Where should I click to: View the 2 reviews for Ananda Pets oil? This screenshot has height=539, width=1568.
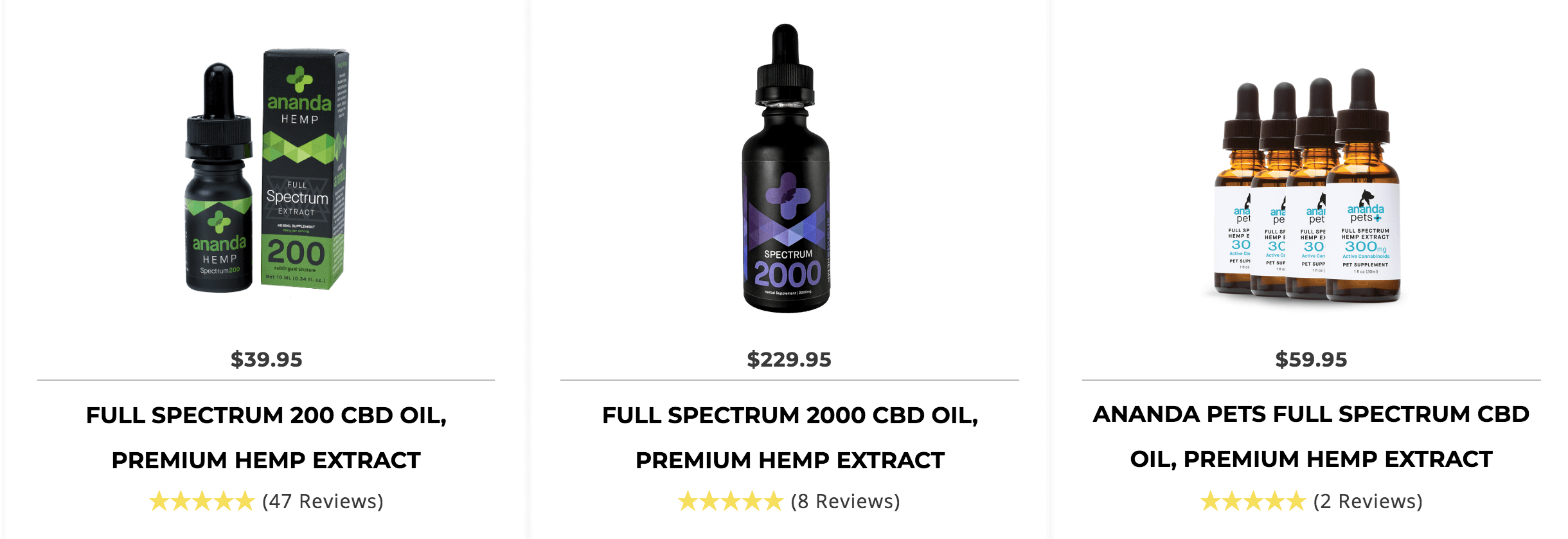click(1368, 501)
